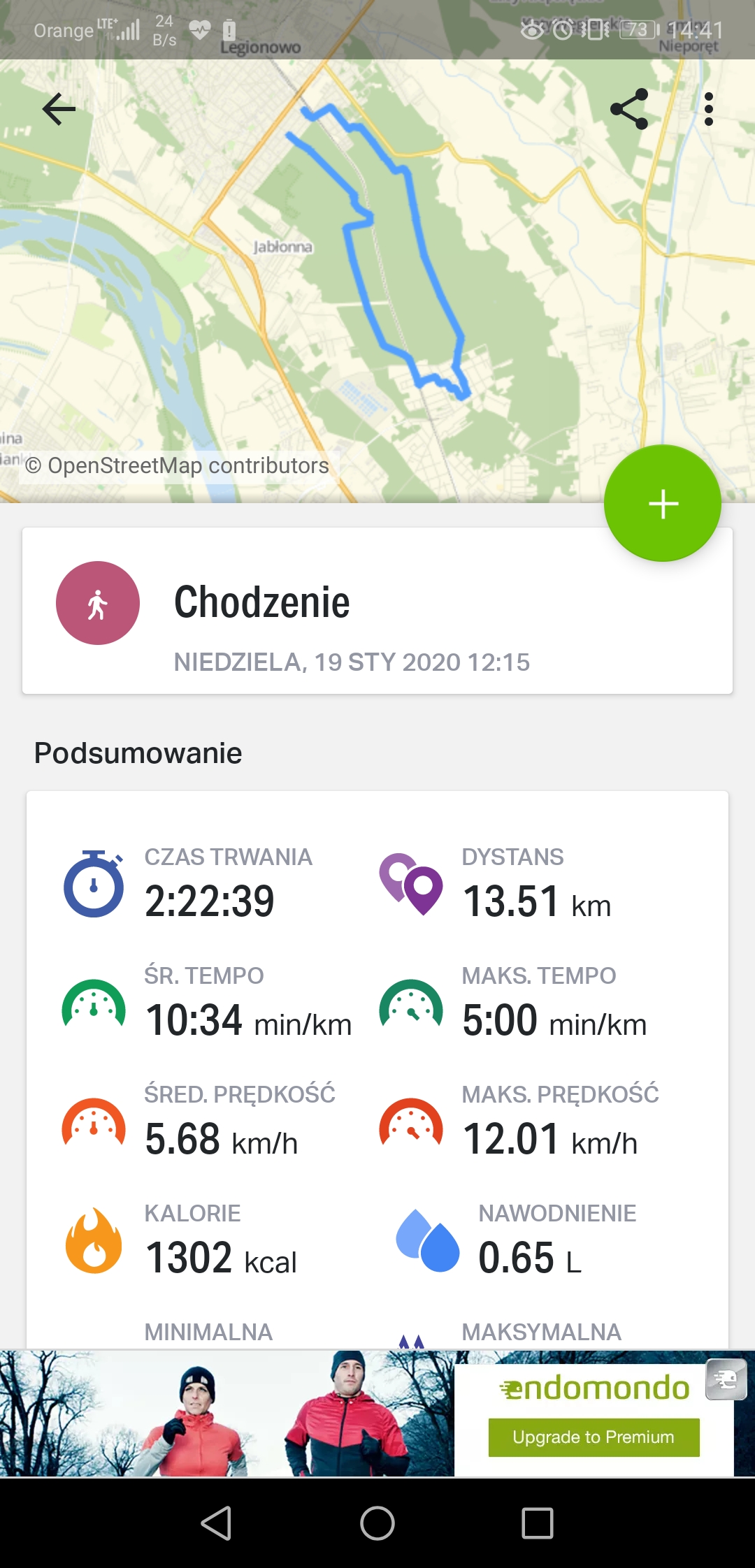755x1568 pixels.
Task: Tap Upgrade to Premium button
Action: (x=594, y=1437)
